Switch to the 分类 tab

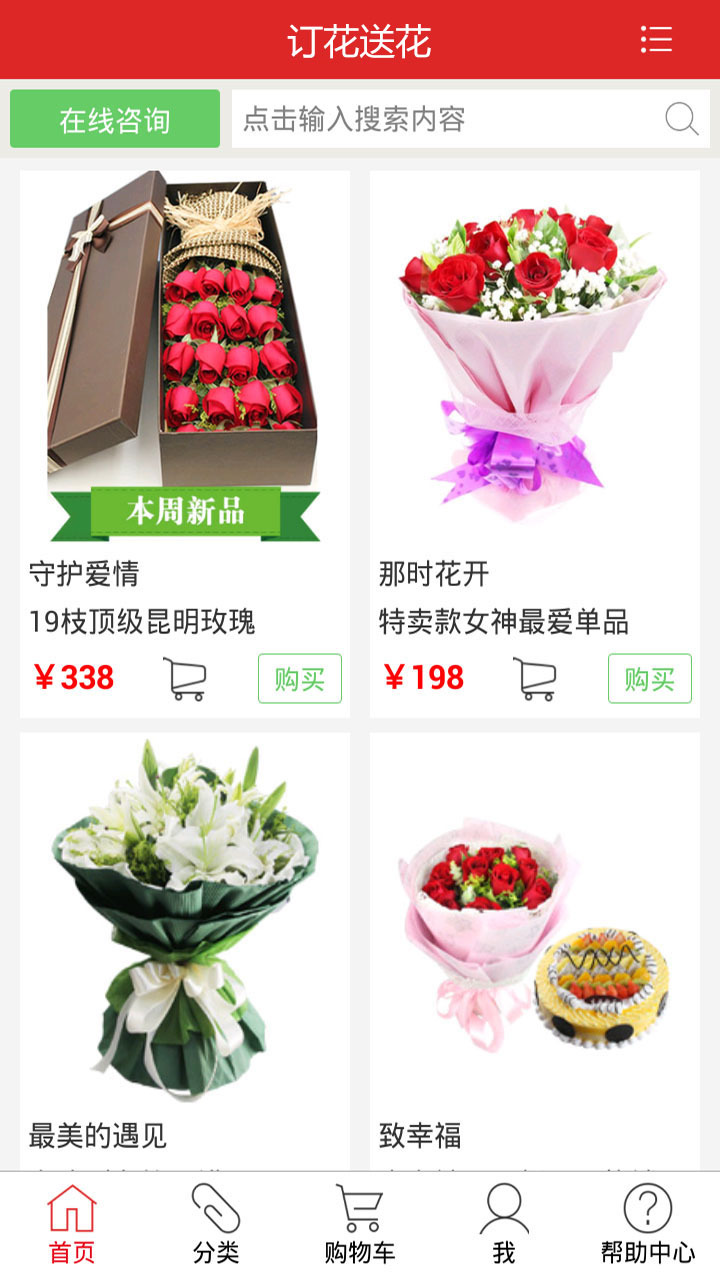click(216, 1224)
